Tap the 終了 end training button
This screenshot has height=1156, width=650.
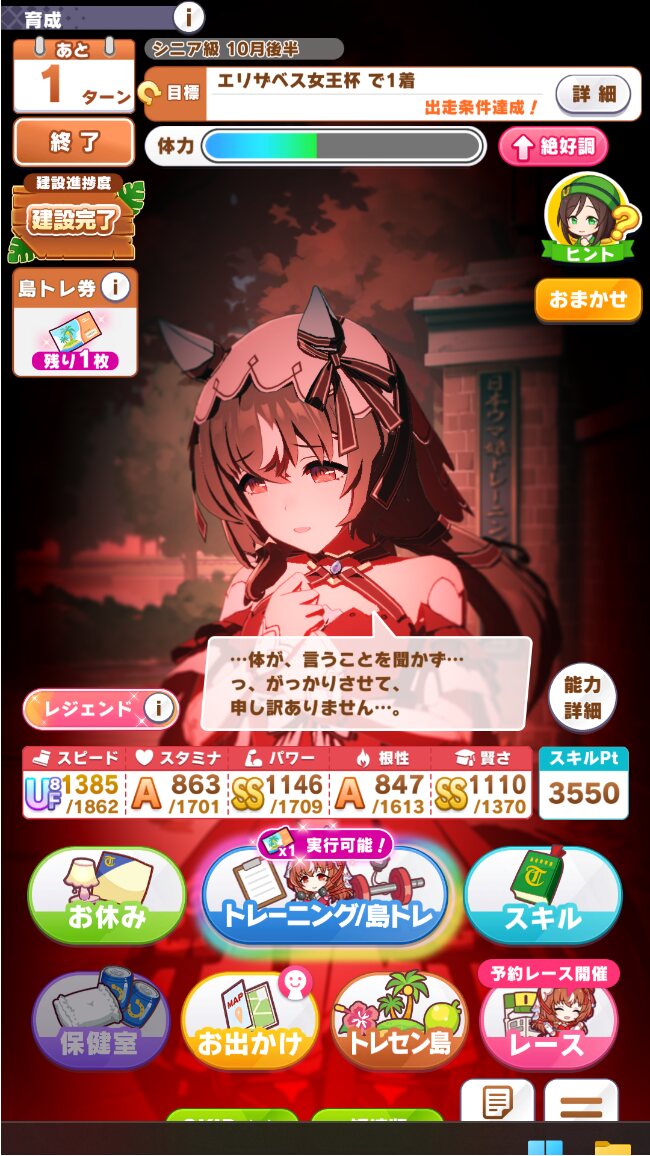[74, 142]
